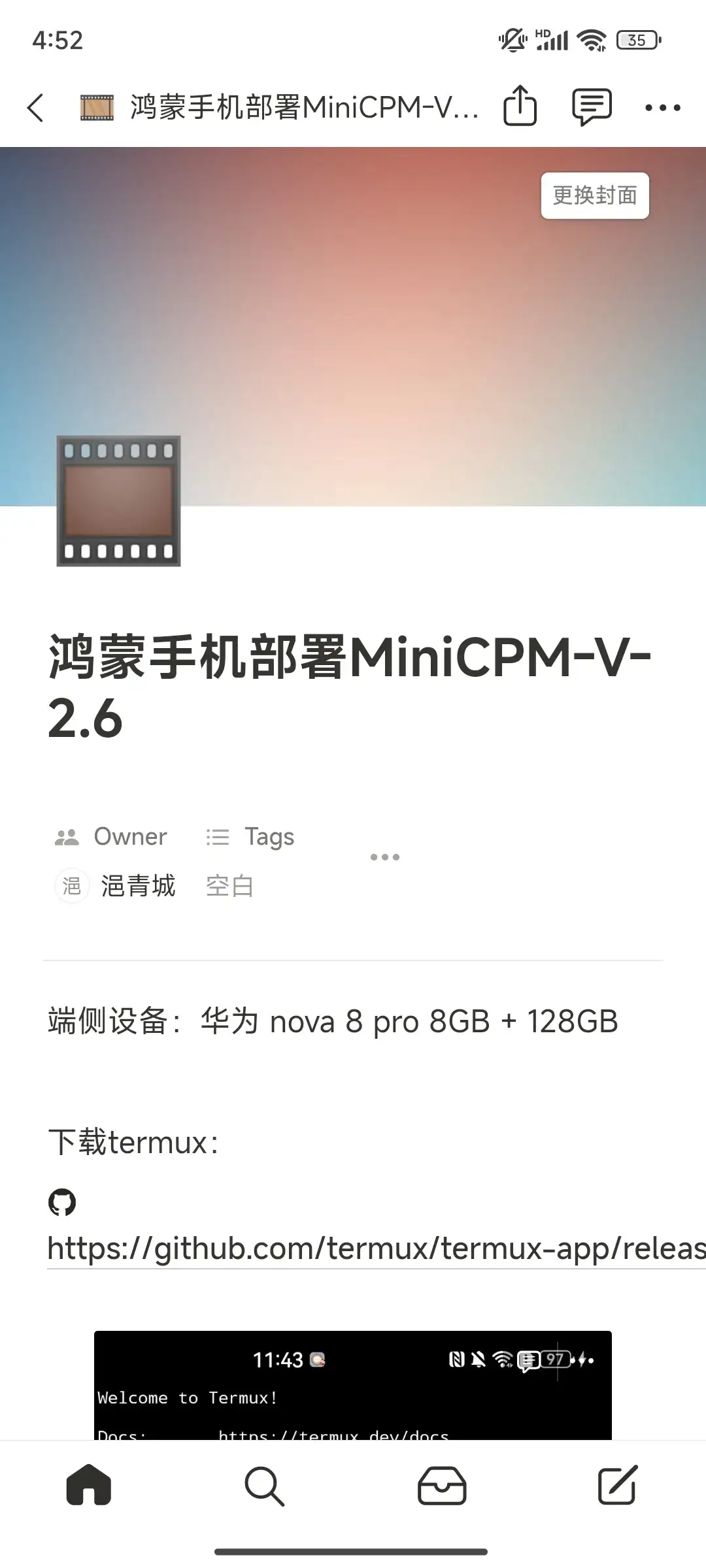Tap the compose new page icon
706x1568 pixels.
pyautogui.click(x=616, y=1486)
